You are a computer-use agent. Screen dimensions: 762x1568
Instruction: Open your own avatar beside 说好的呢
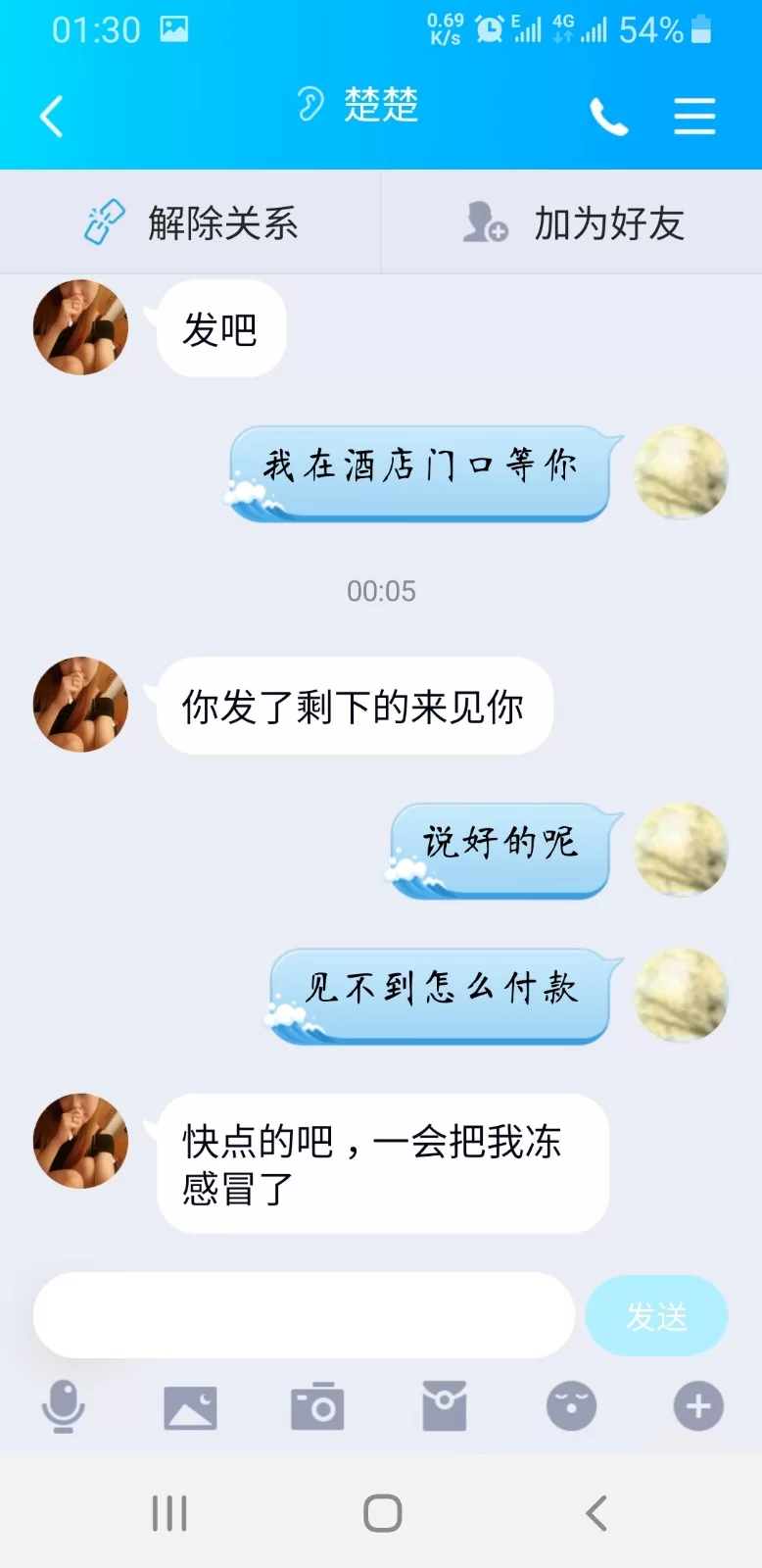(681, 850)
